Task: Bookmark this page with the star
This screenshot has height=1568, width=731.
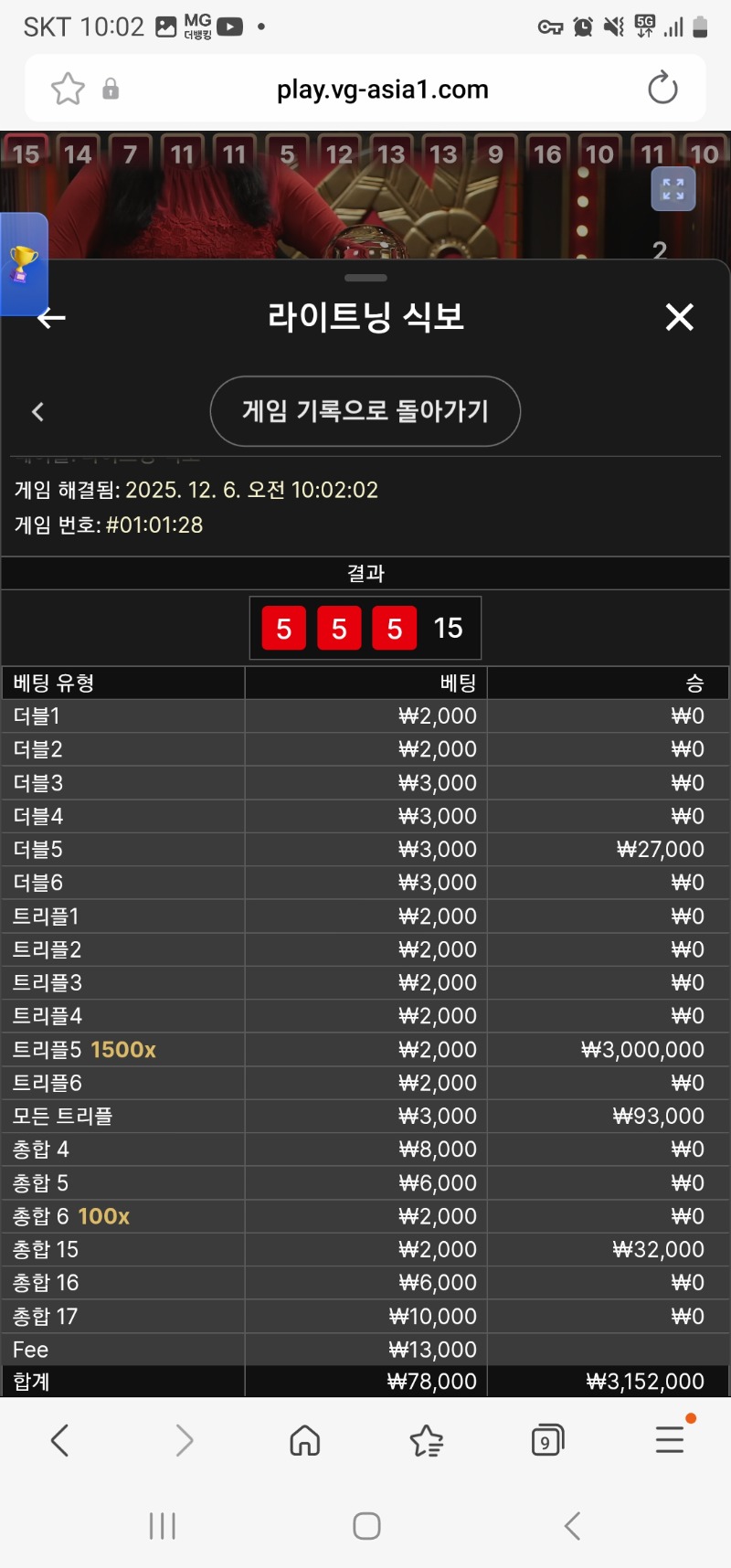Action: tap(68, 89)
